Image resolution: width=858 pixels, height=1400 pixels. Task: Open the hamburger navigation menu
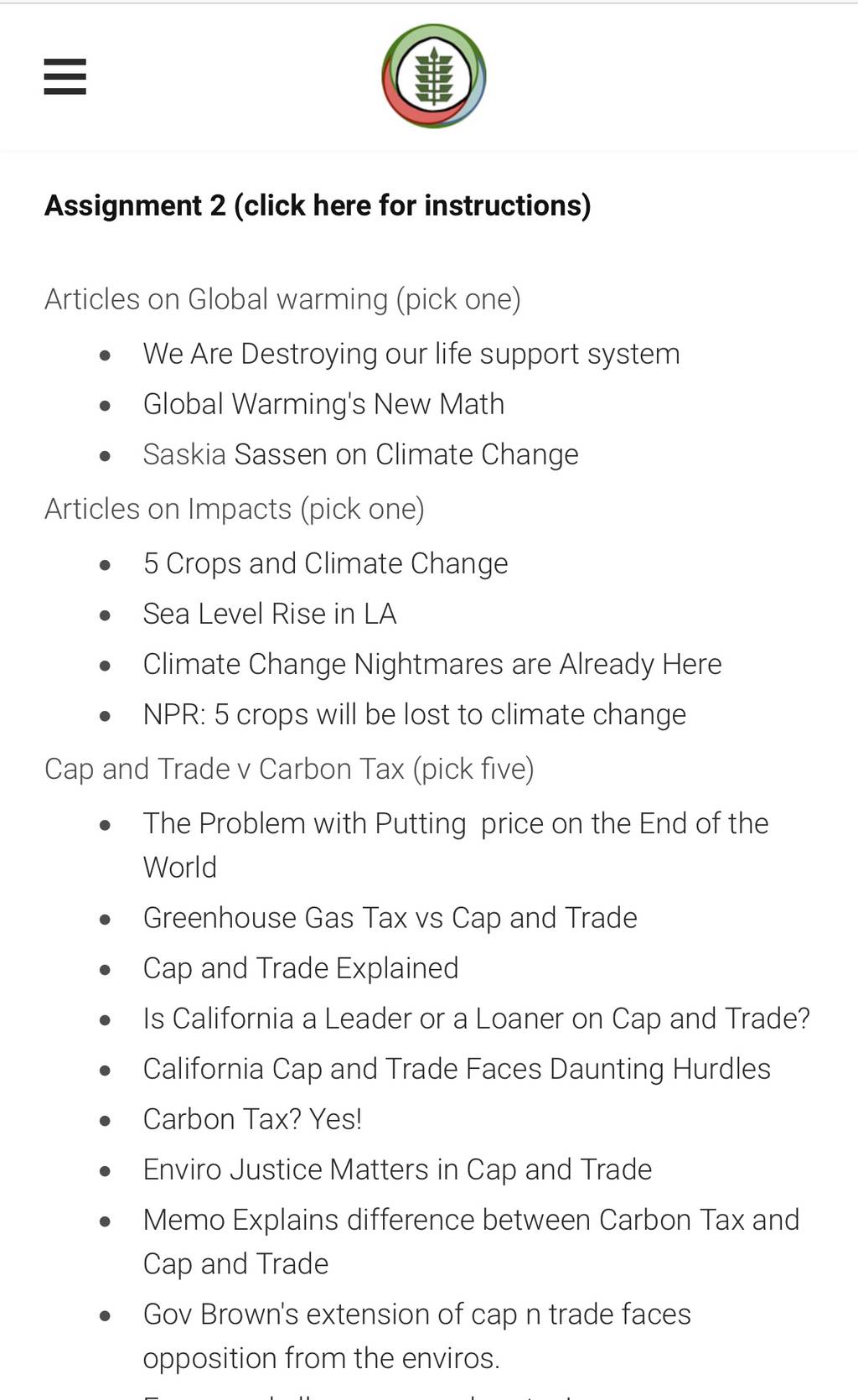coord(65,76)
